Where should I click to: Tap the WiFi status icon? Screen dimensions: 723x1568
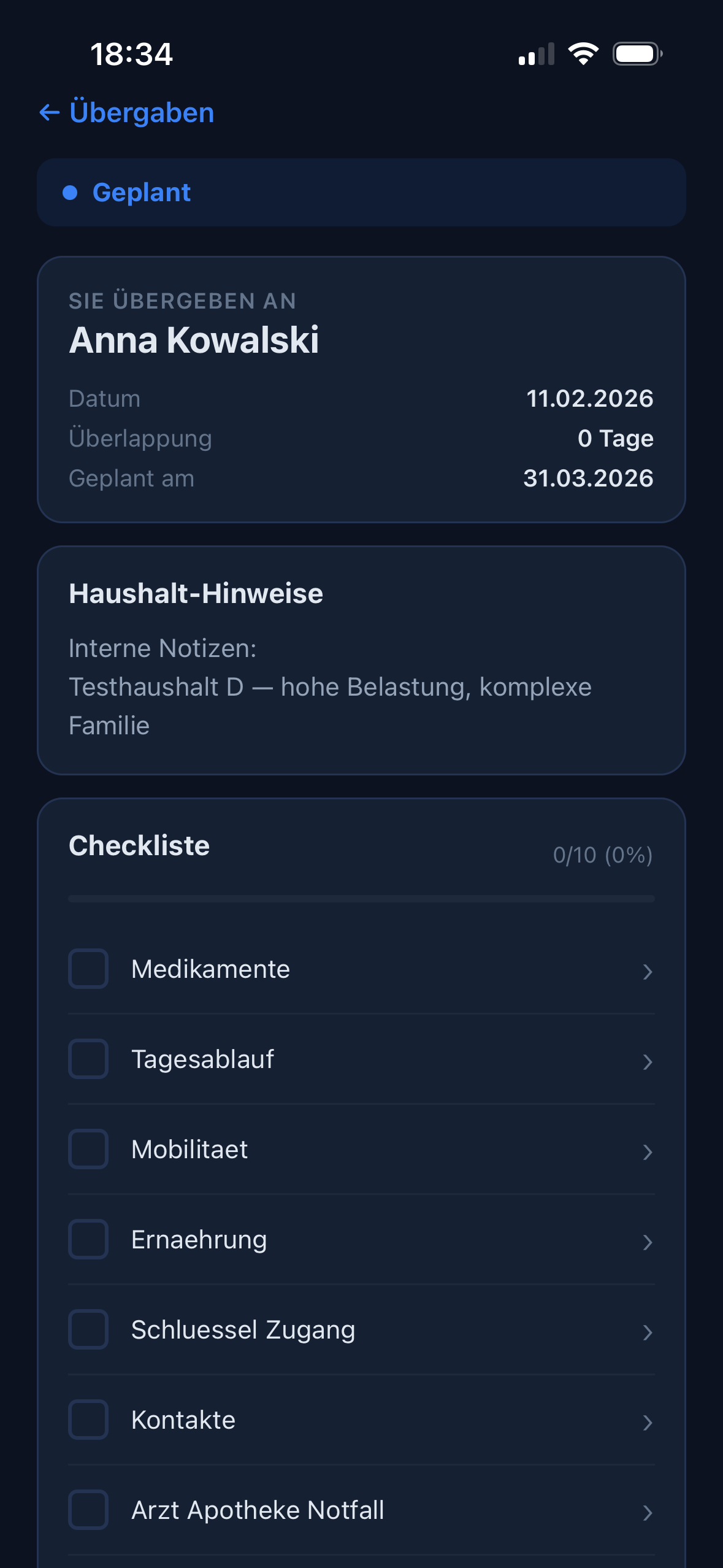tap(583, 54)
